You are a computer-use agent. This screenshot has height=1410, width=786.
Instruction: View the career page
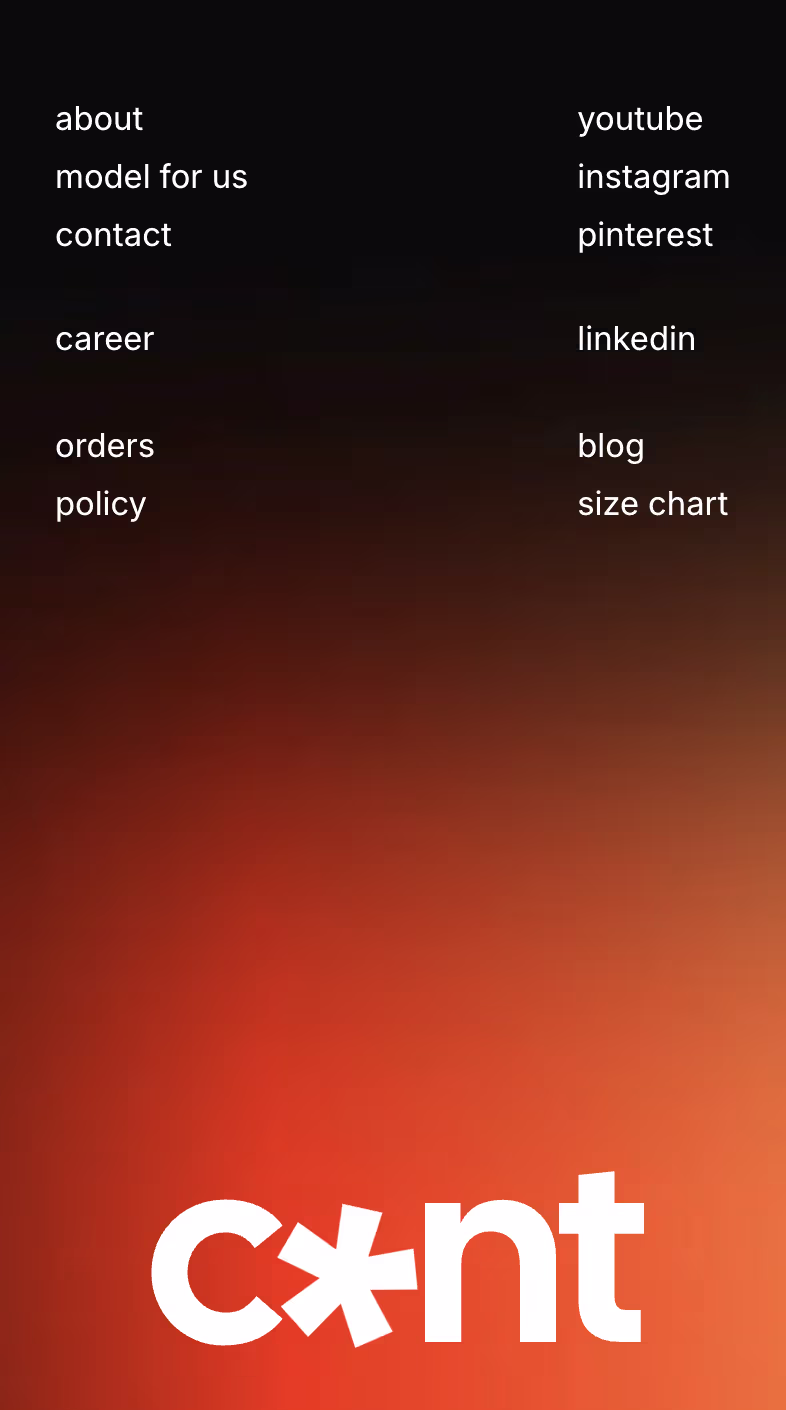point(104,339)
